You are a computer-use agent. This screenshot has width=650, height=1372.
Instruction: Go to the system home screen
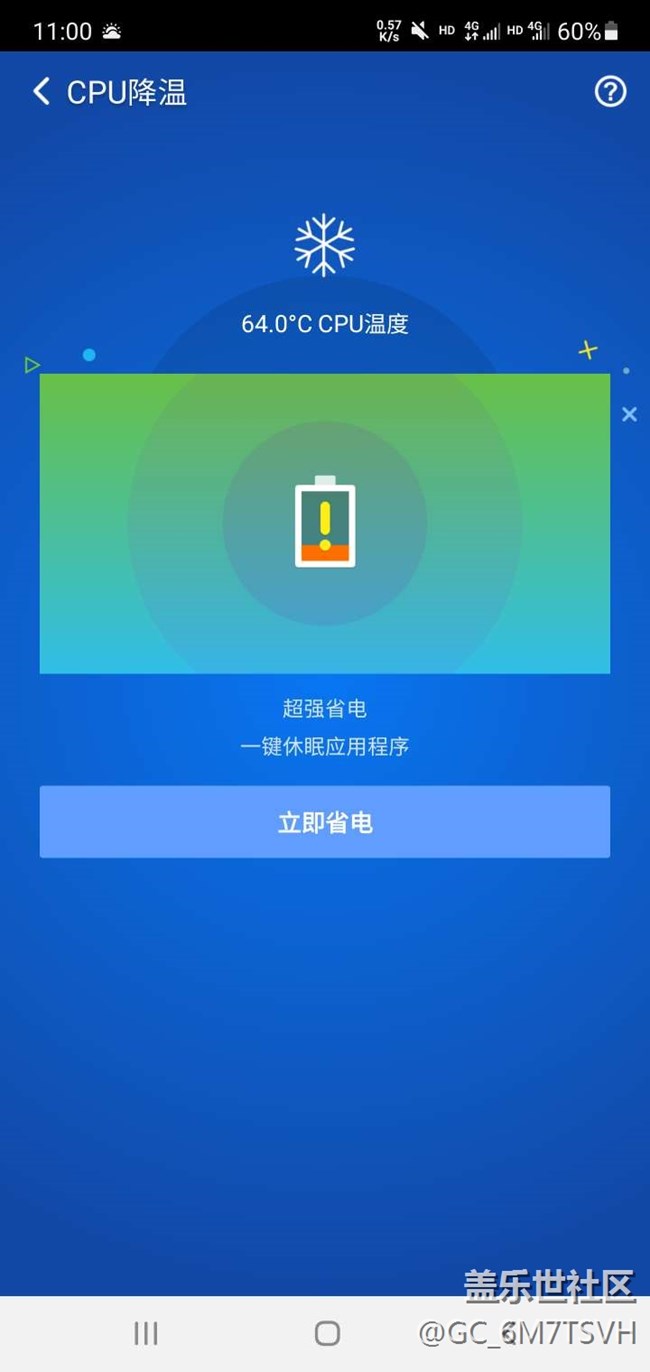327,1333
